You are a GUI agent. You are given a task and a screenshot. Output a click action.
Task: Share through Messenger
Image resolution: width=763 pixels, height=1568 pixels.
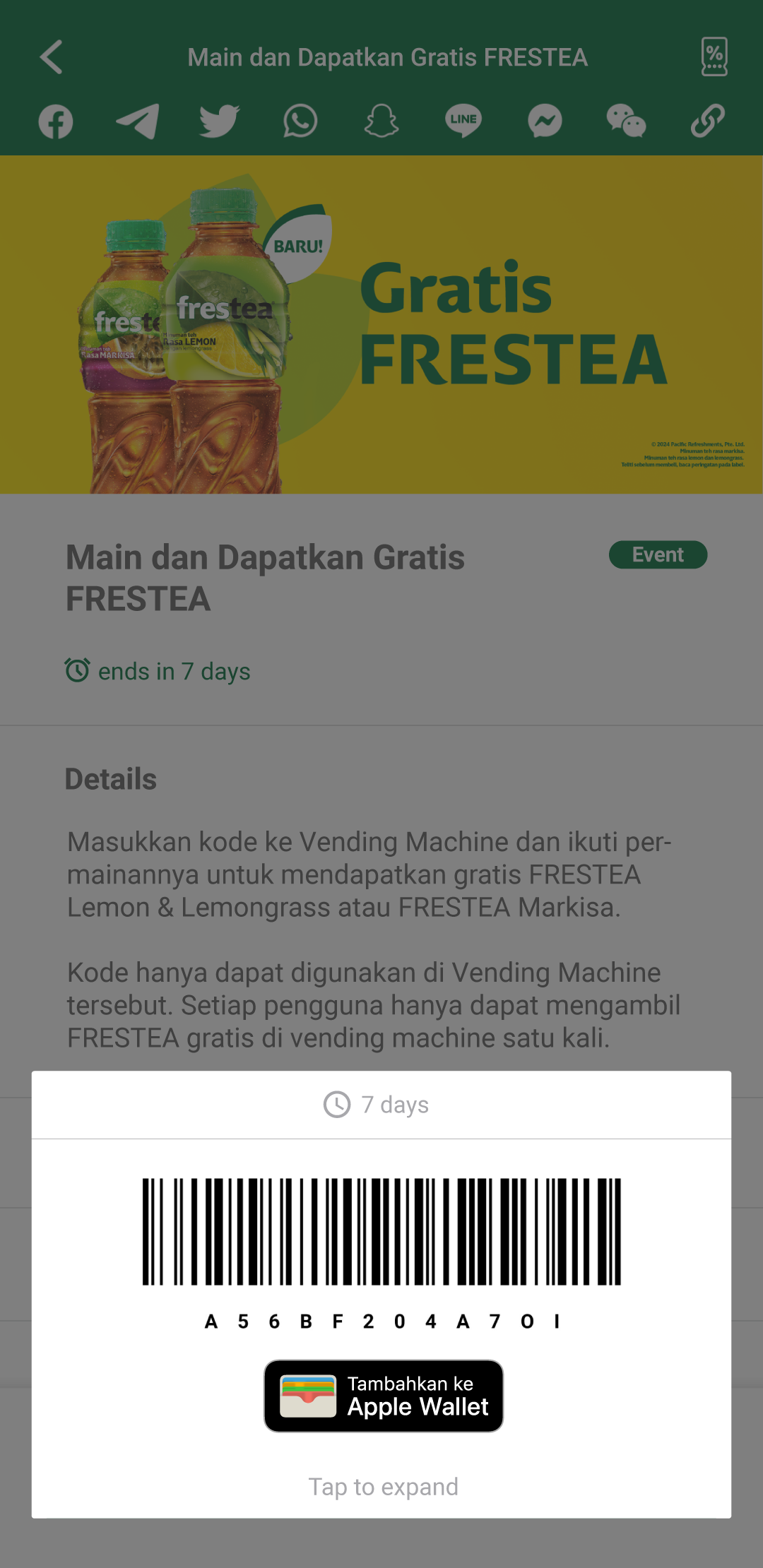[545, 121]
